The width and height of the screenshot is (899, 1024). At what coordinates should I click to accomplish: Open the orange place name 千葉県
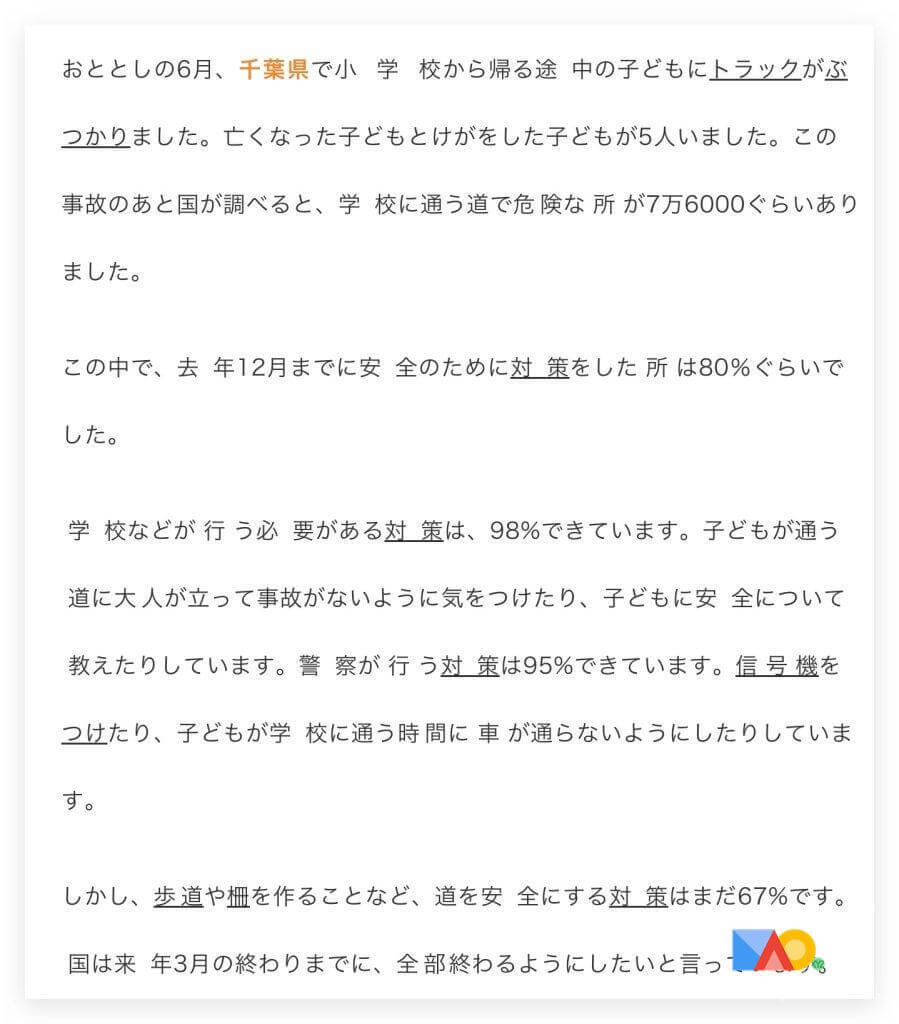[273, 70]
